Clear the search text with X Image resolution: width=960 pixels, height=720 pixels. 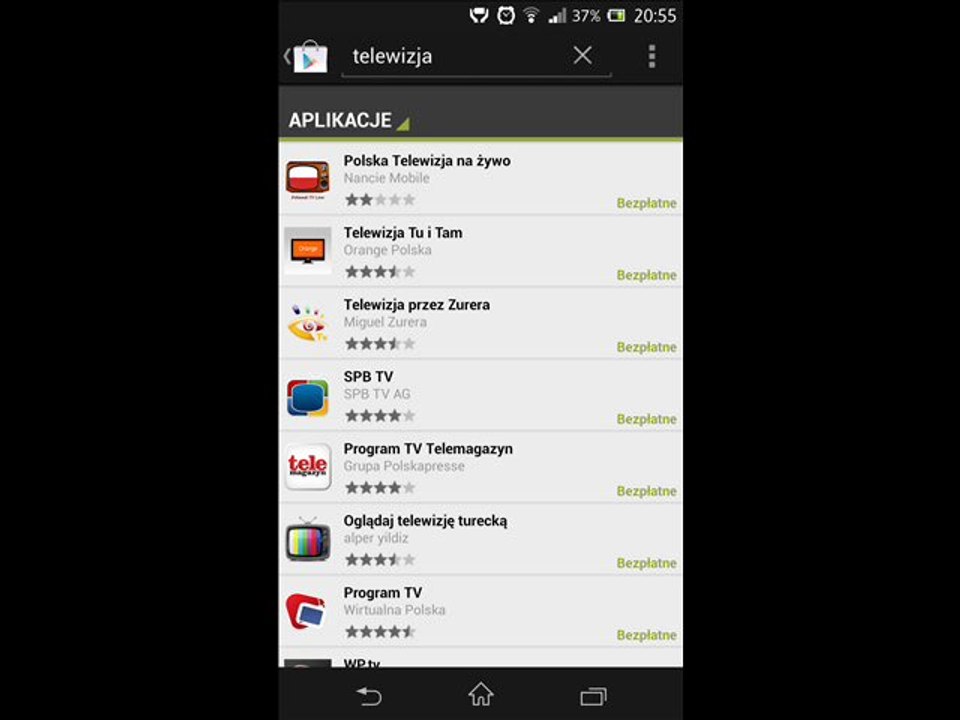pos(582,56)
